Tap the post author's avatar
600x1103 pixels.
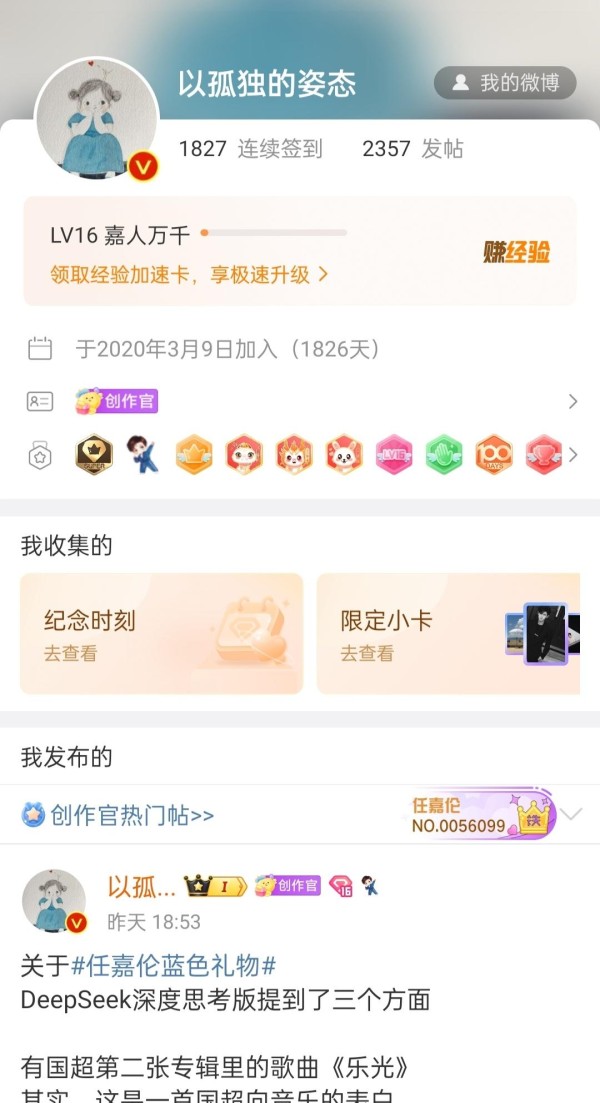[x=54, y=902]
